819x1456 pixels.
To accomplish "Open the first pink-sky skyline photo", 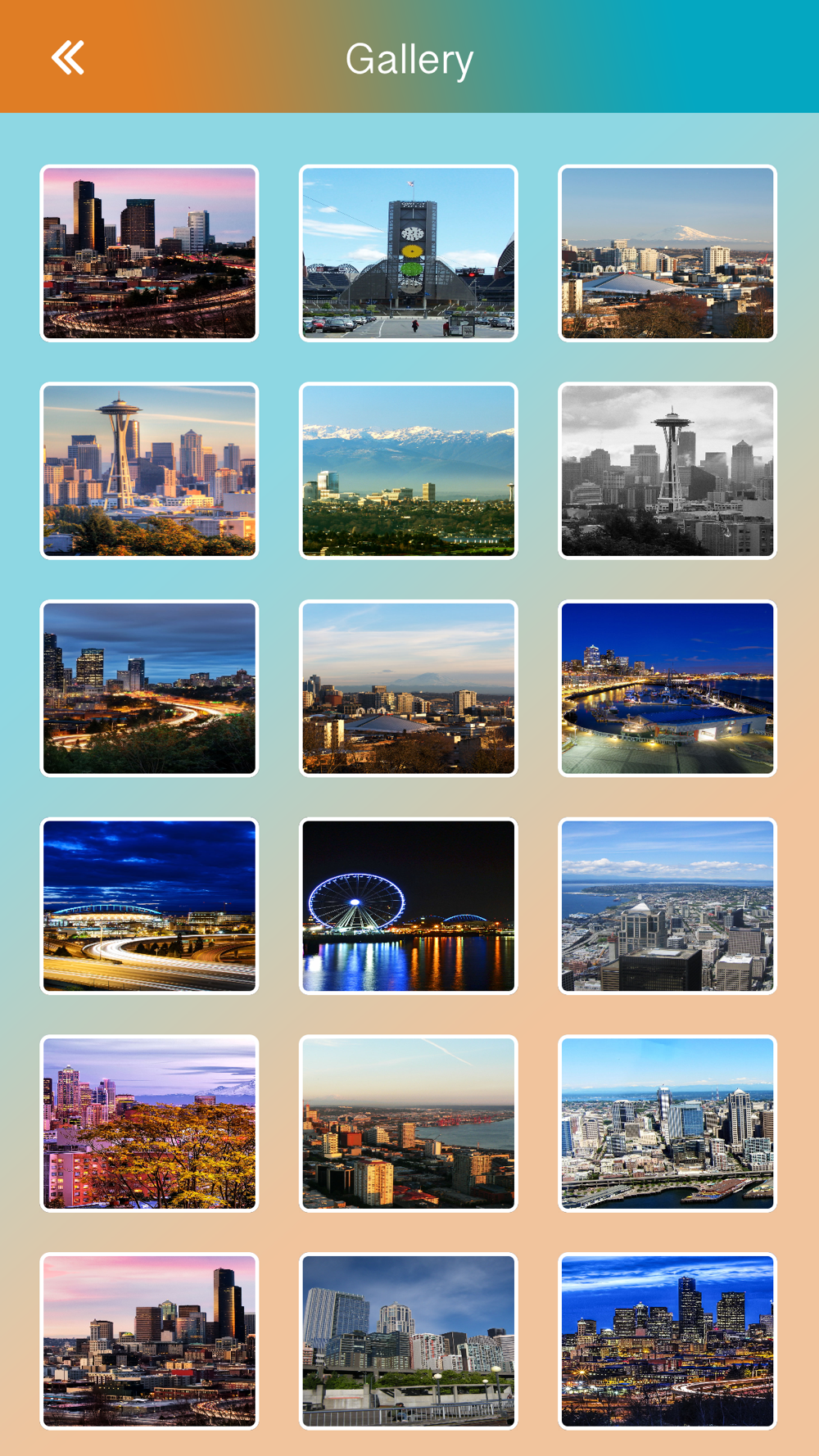I will coord(149,253).
